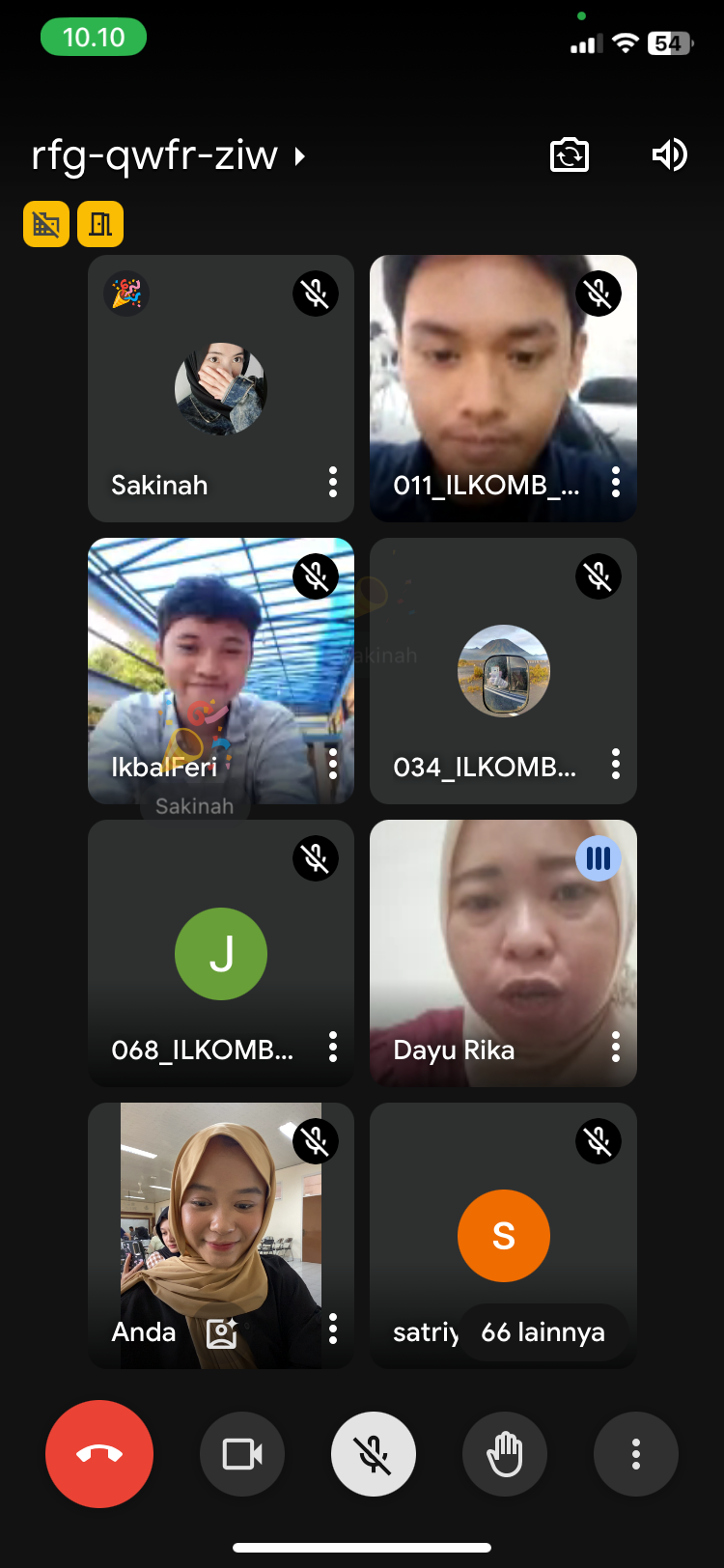
Task: End the call with red hang-up button
Action: (x=99, y=1454)
